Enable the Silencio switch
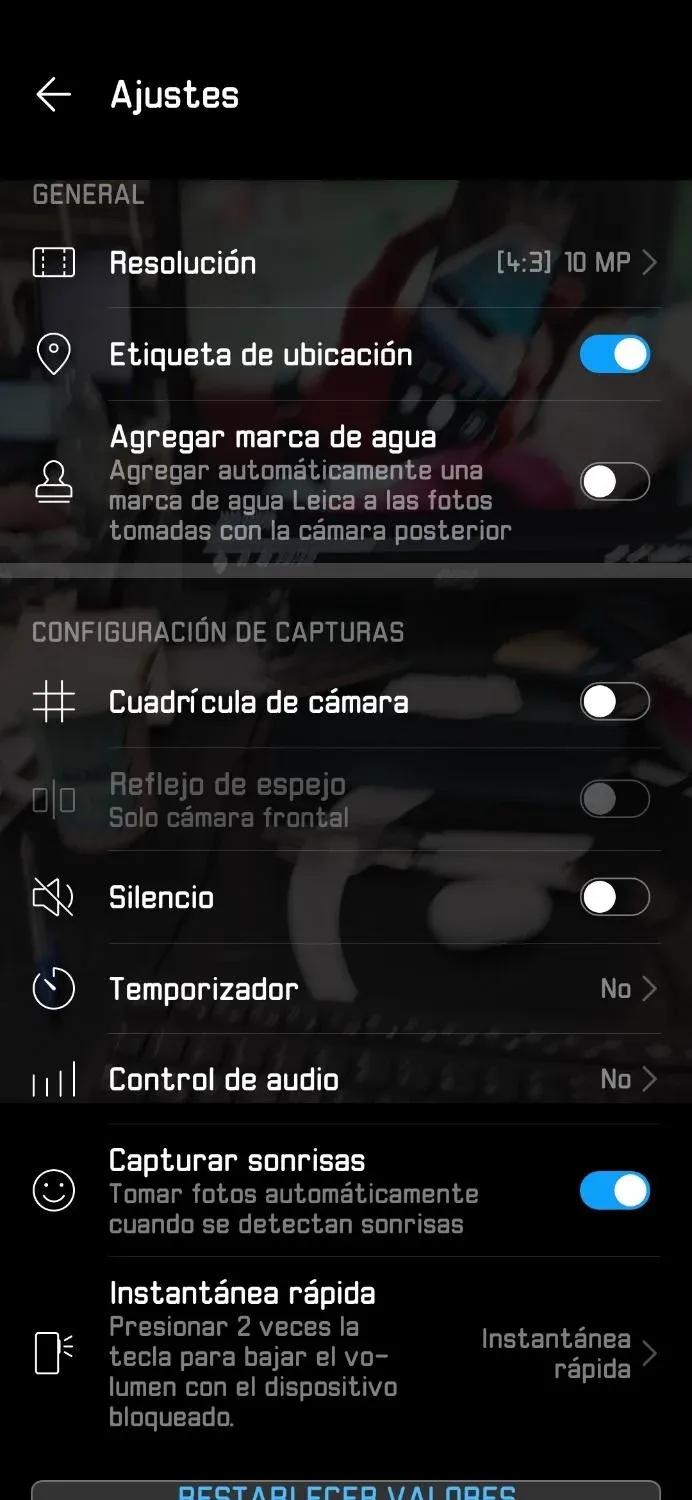Image resolution: width=692 pixels, height=1500 pixels. 614,897
